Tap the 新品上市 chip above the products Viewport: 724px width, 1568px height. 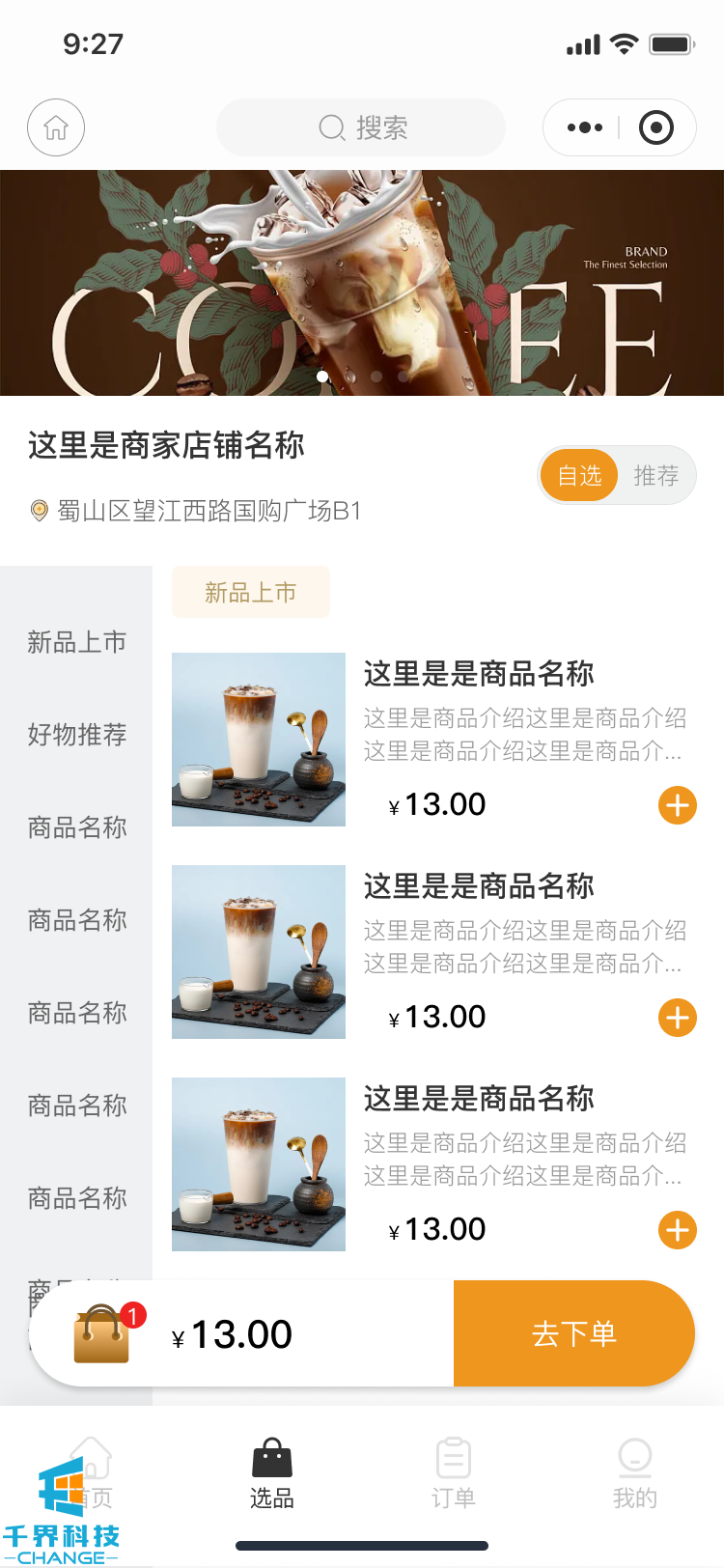(x=251, y=592)
